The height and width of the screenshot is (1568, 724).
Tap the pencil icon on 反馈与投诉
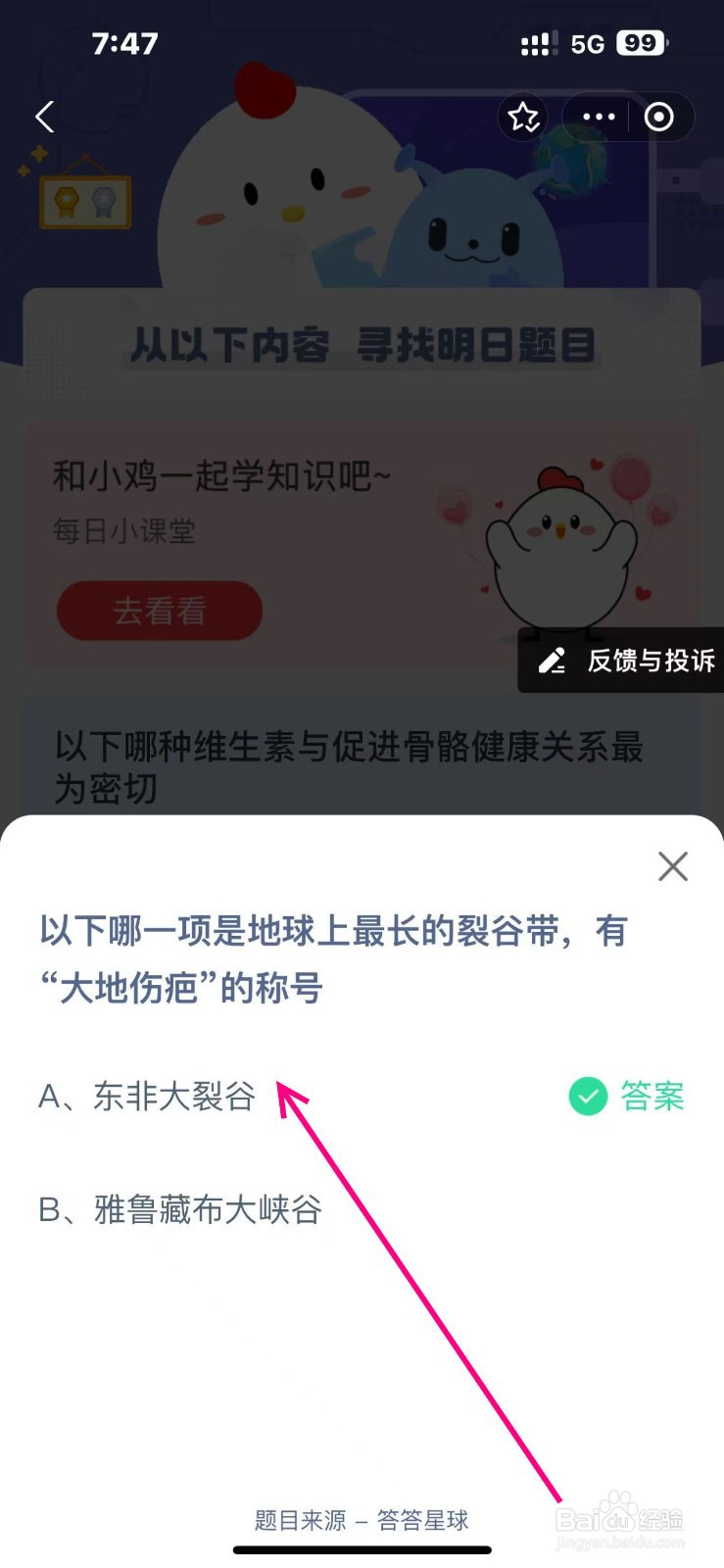tap(554, 661)
